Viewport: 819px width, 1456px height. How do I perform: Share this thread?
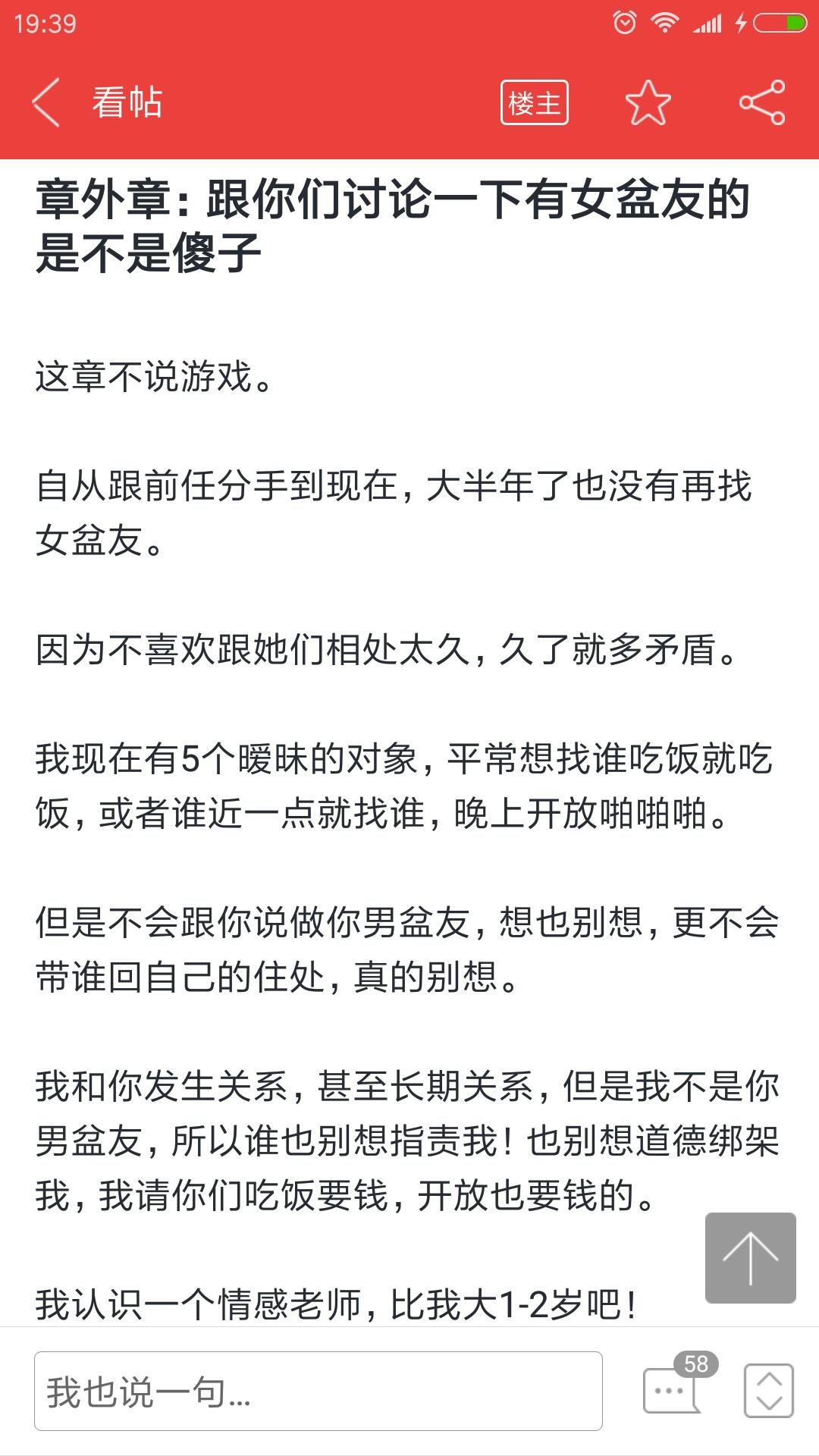[x=762, y=102]
